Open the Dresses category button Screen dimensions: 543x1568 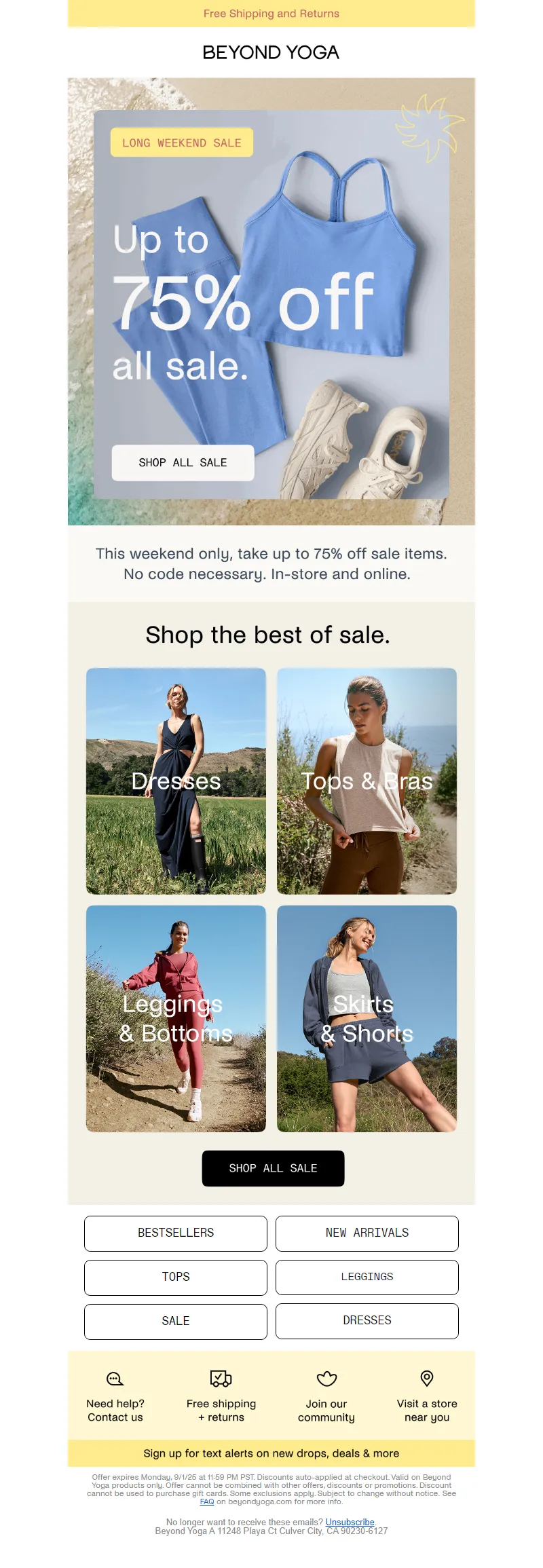click(x=367, y=1320)
